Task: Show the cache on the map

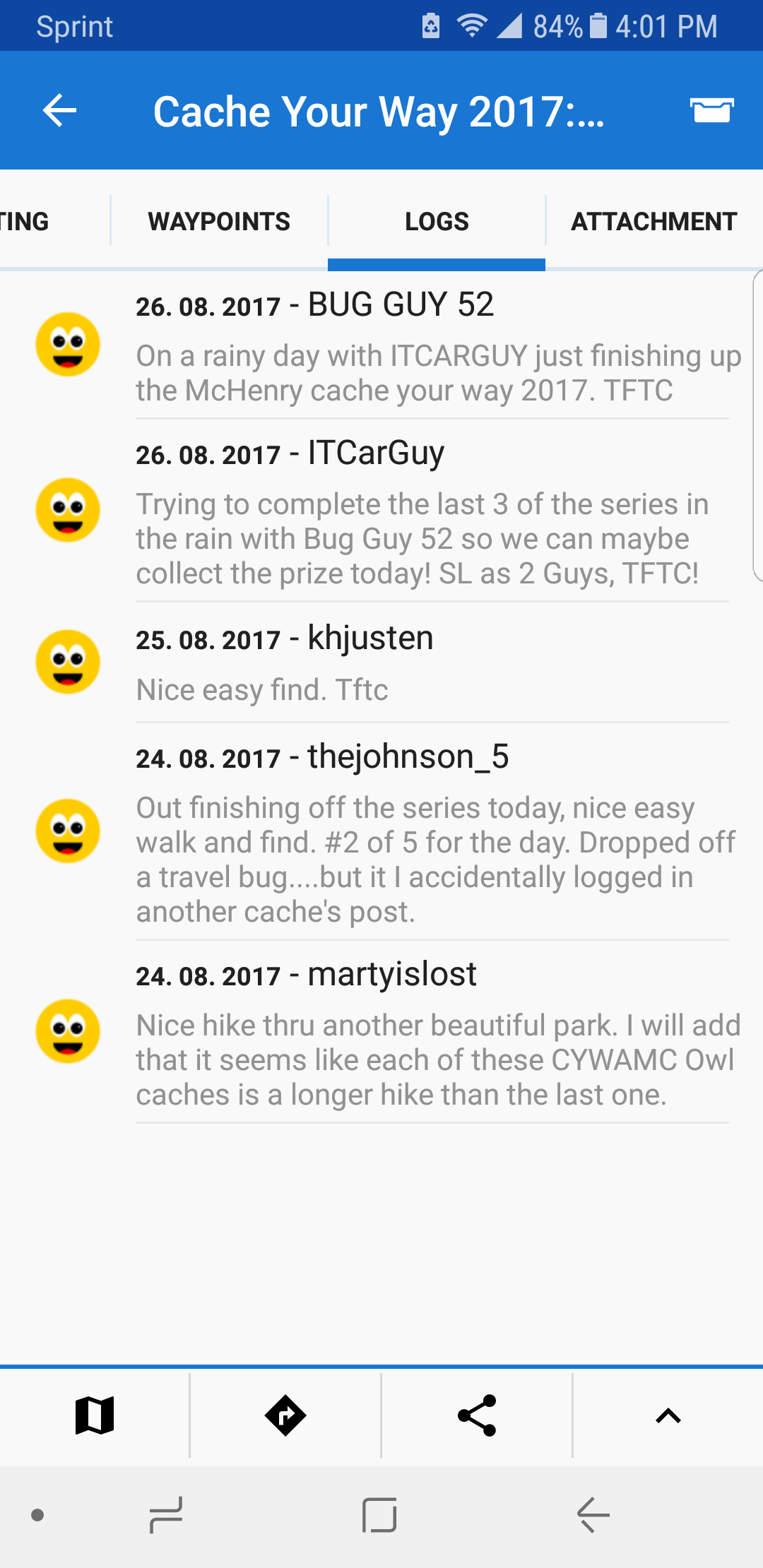Action: click(95, 1415)
